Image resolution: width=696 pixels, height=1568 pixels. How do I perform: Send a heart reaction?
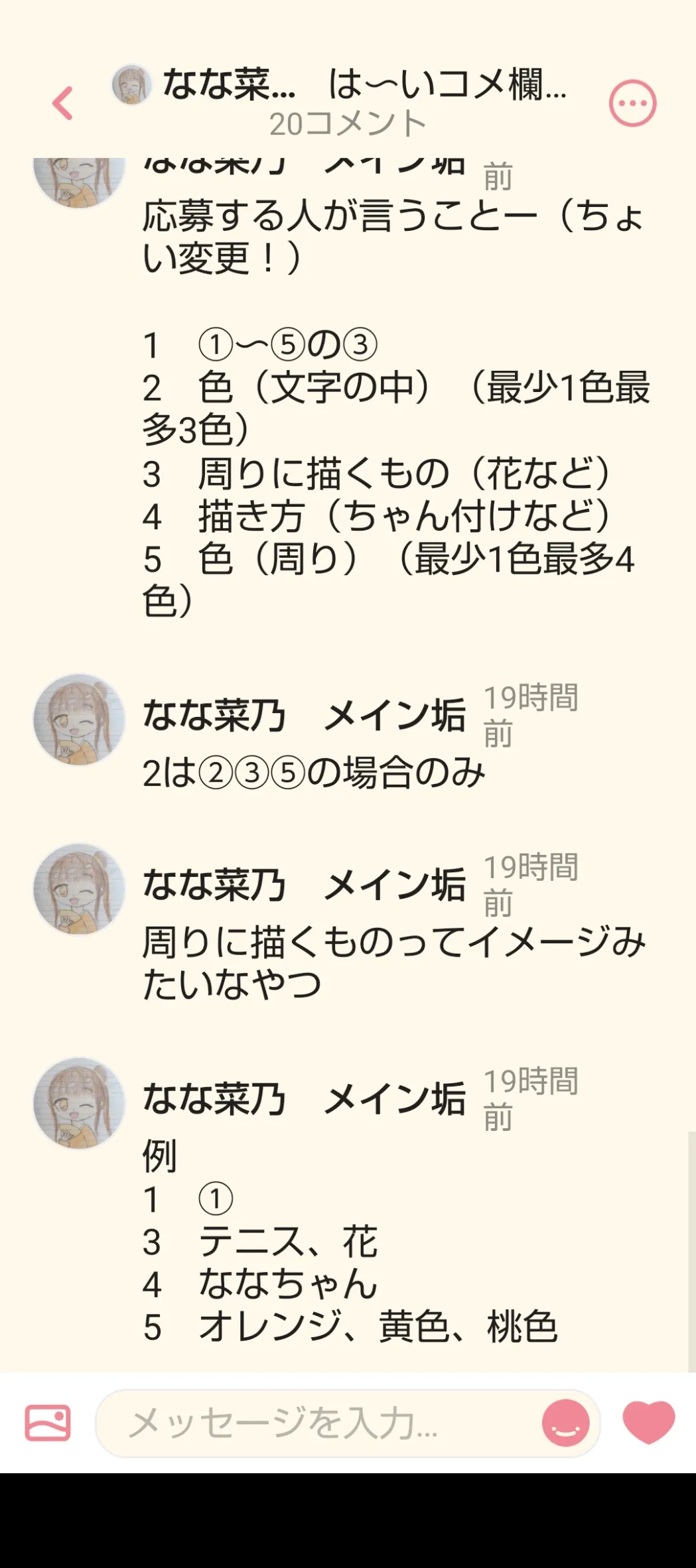[x=649, y=1422]
